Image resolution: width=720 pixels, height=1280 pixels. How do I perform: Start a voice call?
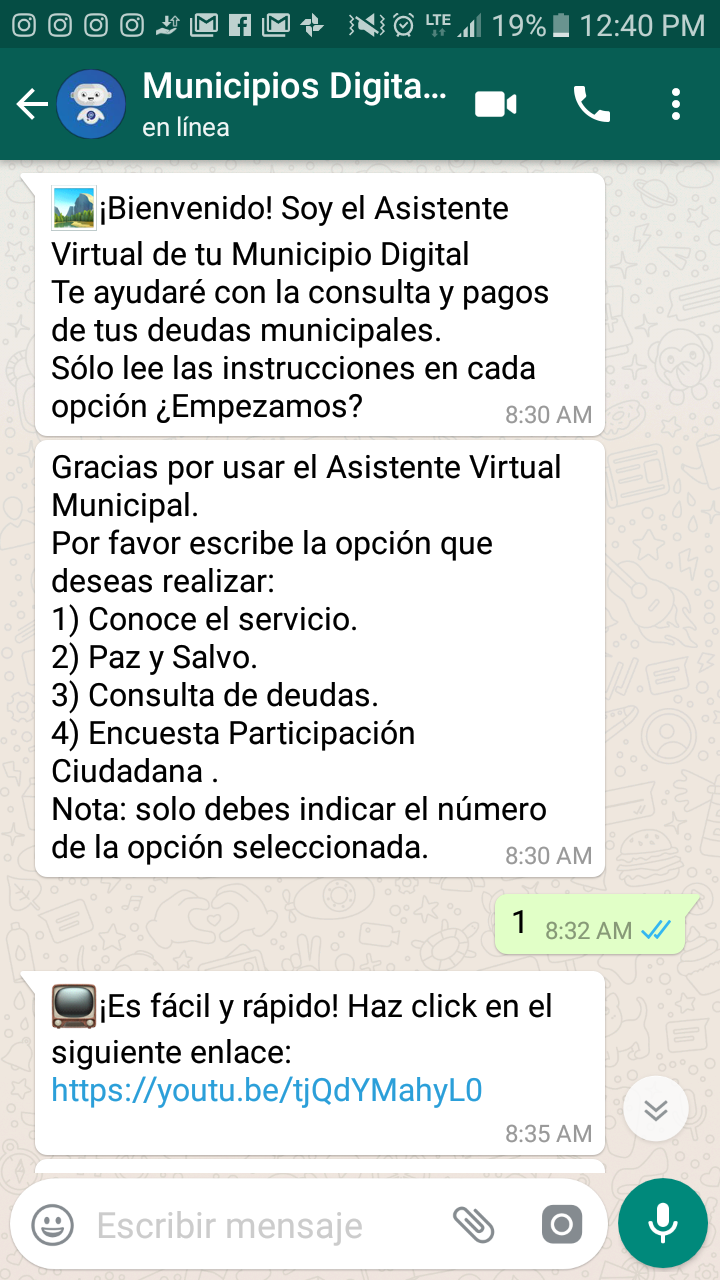(x=591, y=104)
